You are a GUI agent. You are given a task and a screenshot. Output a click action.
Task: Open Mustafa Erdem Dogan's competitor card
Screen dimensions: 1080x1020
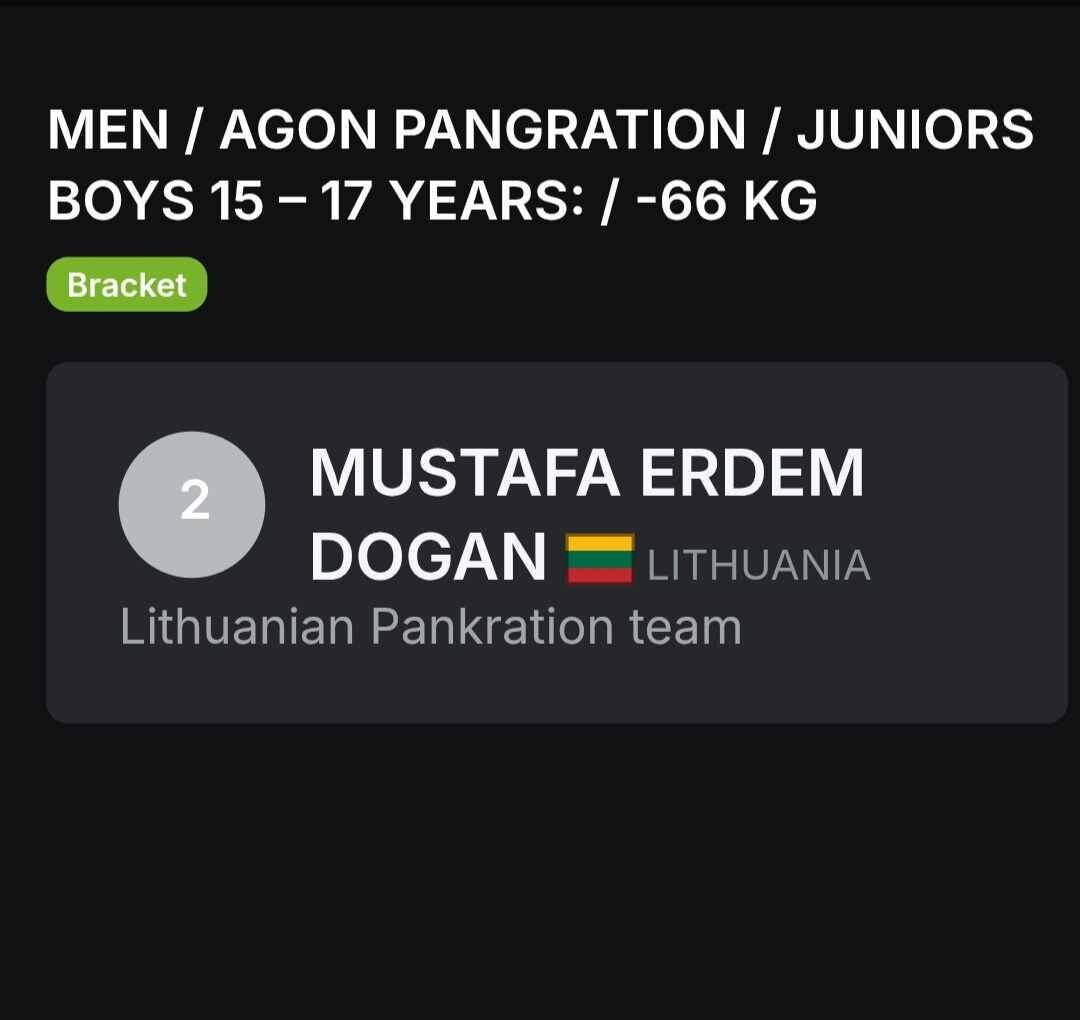pos(556,541)
